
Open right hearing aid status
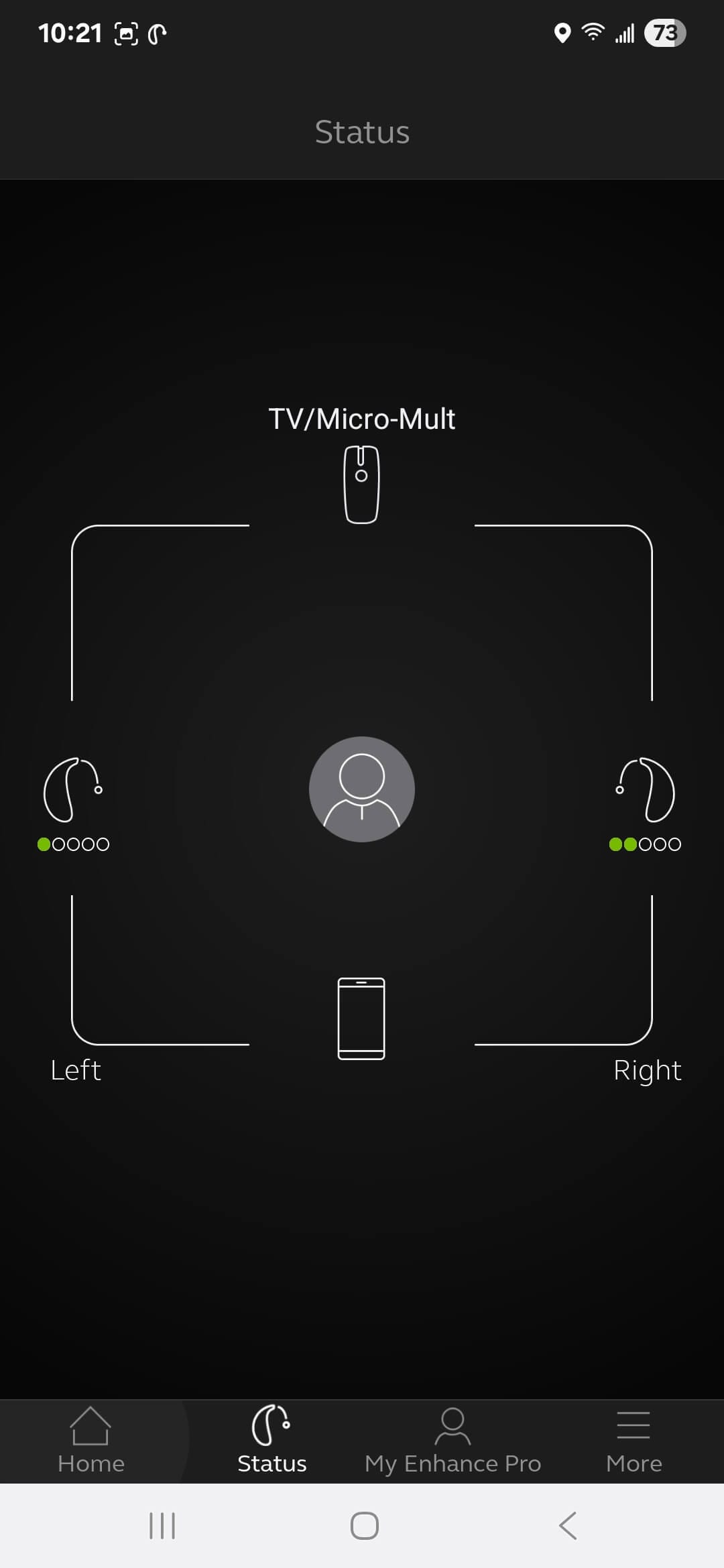point(646,791)
